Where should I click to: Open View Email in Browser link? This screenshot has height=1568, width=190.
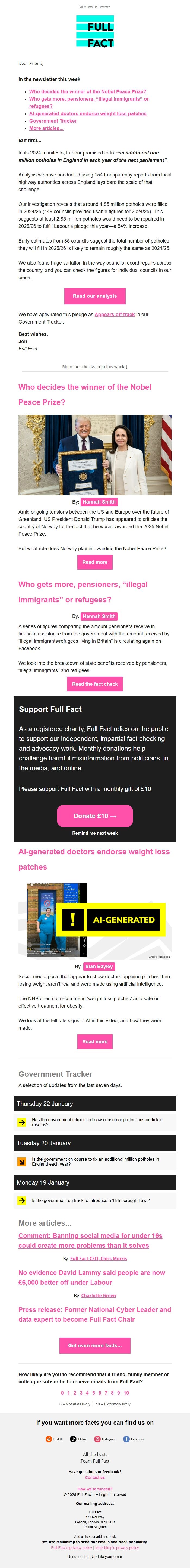[x=95, y=7]
